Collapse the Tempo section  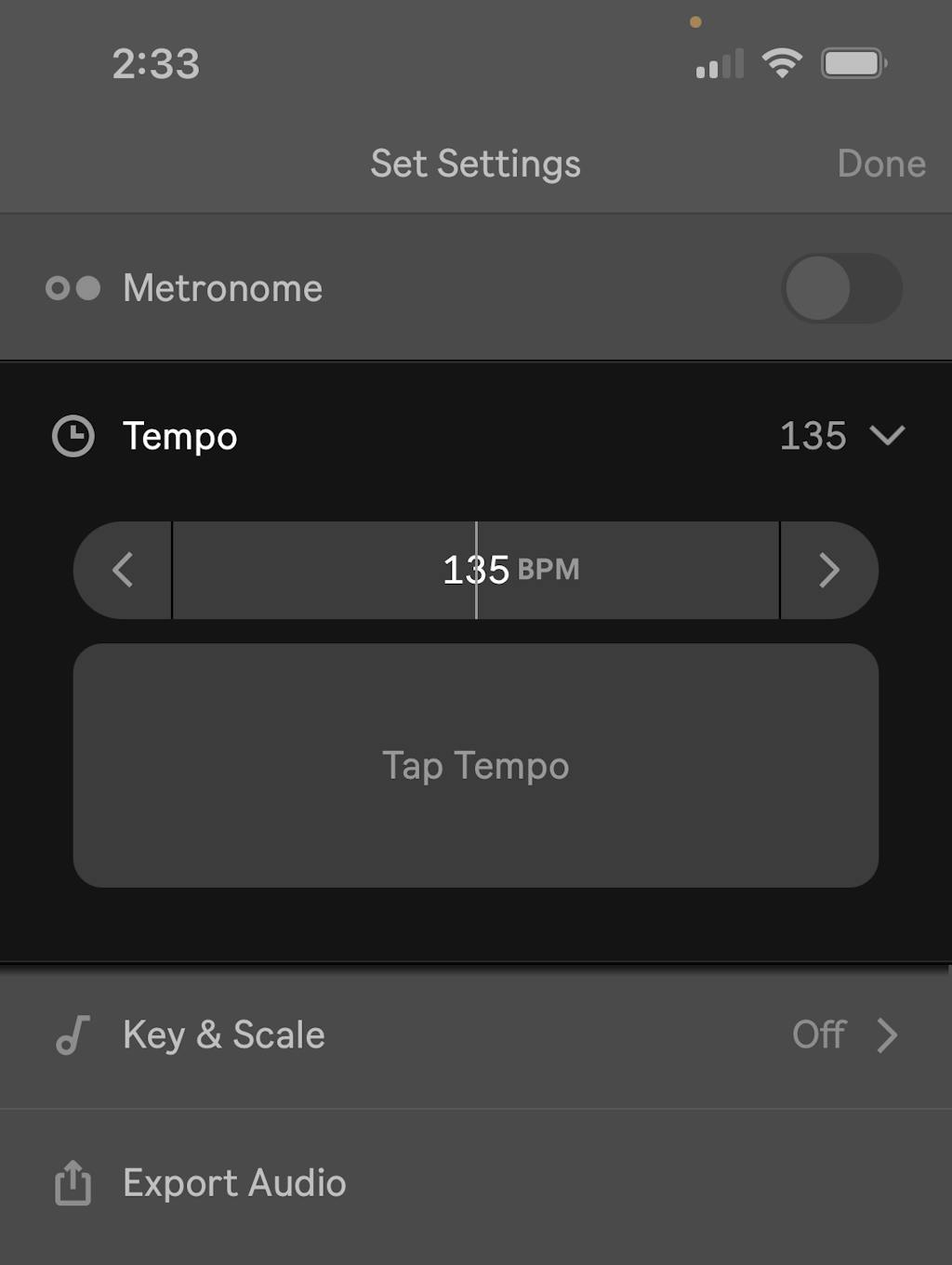[x=887, y=436]
